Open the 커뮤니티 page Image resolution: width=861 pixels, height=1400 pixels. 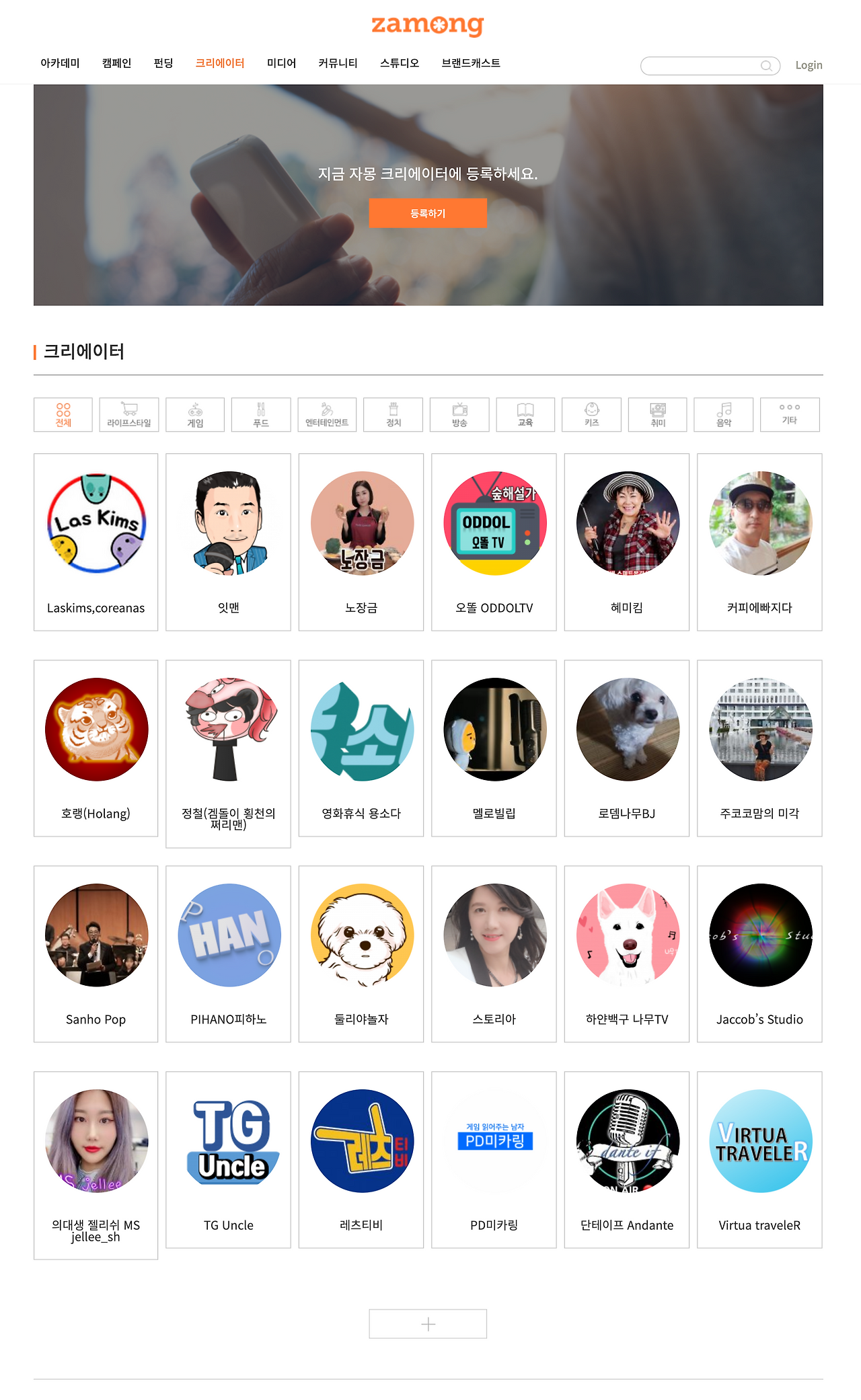point(338,63)
